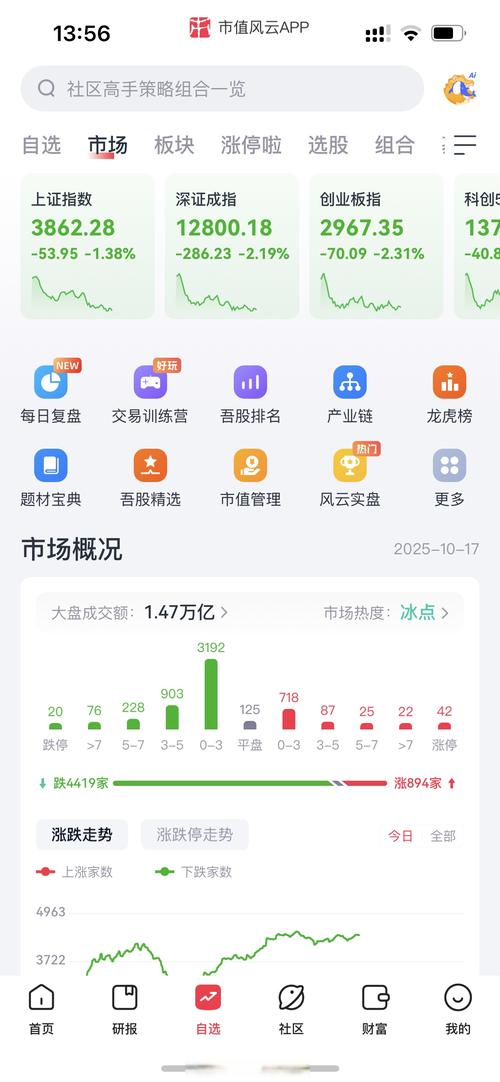Screen dimensions: 500x1082
Task: Switch to 涨跌停走势 chart
Action: (x=194, y=834)
